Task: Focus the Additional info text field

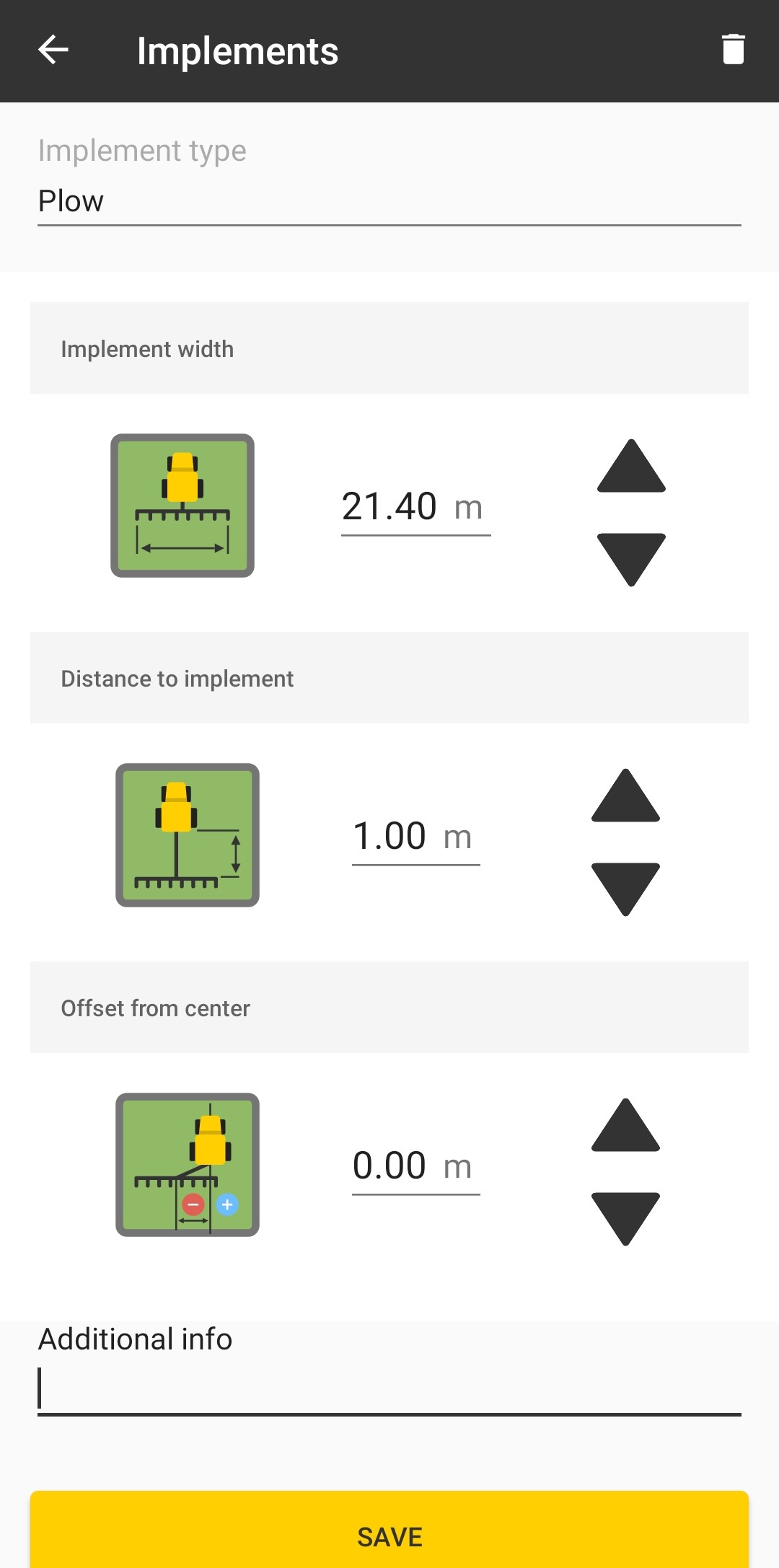Action: pyautogui.click(x=389, y=1389)
